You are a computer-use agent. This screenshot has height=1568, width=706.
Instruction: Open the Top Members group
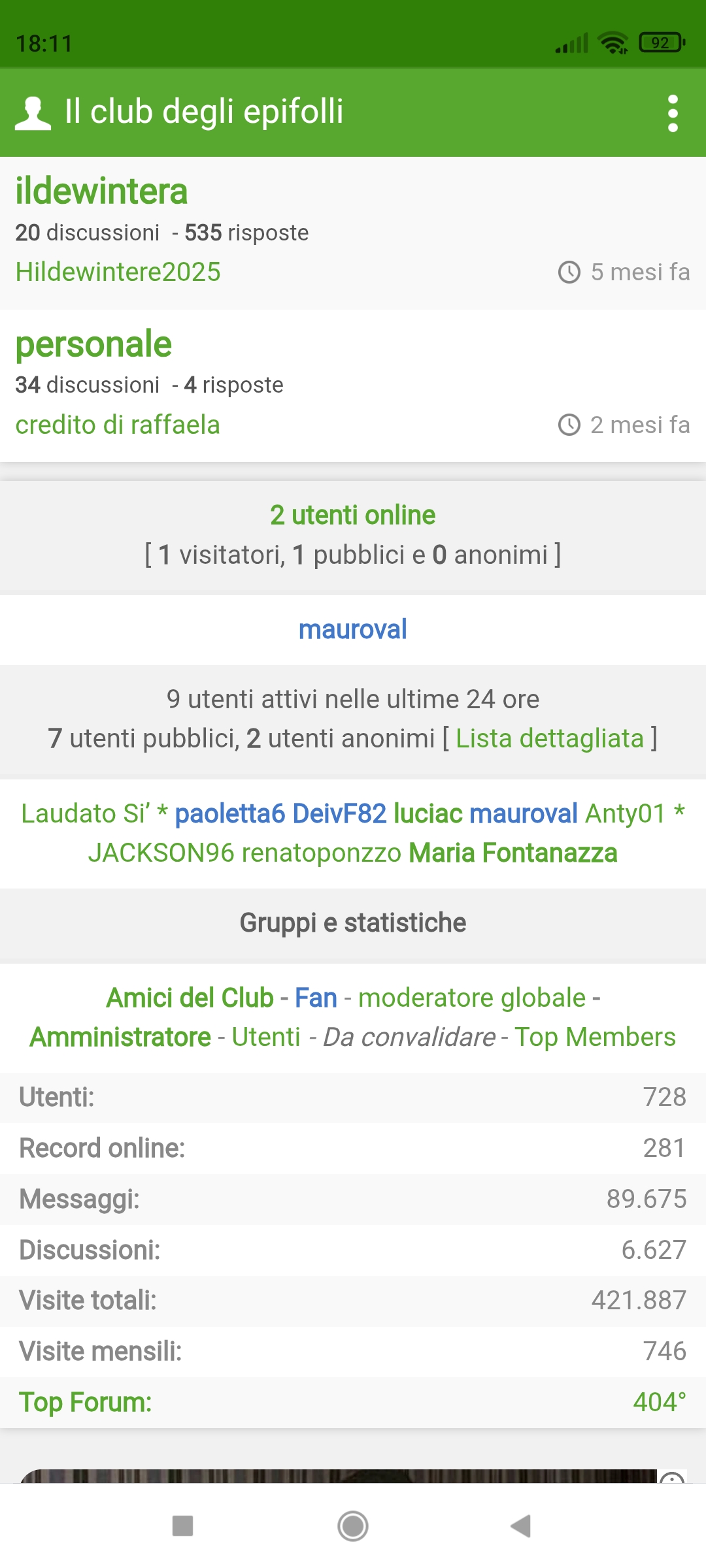point(595,1037)
